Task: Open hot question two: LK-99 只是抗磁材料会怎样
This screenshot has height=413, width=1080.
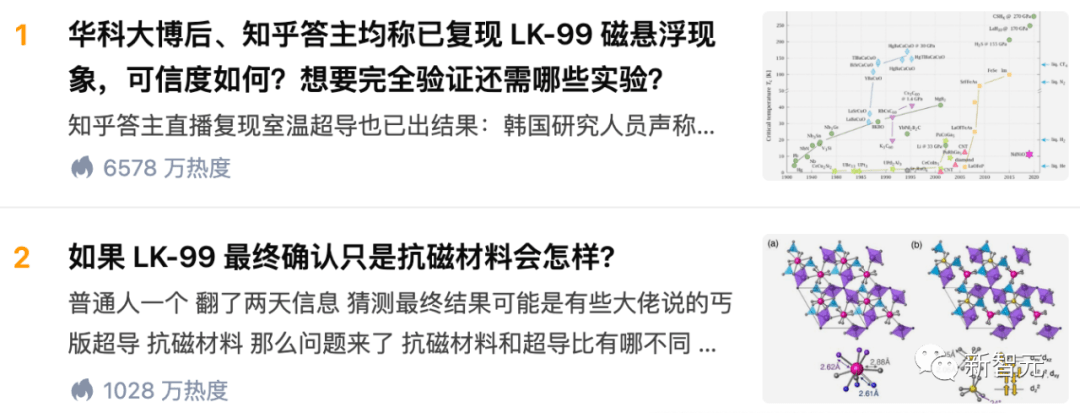Action: [340, 258]
